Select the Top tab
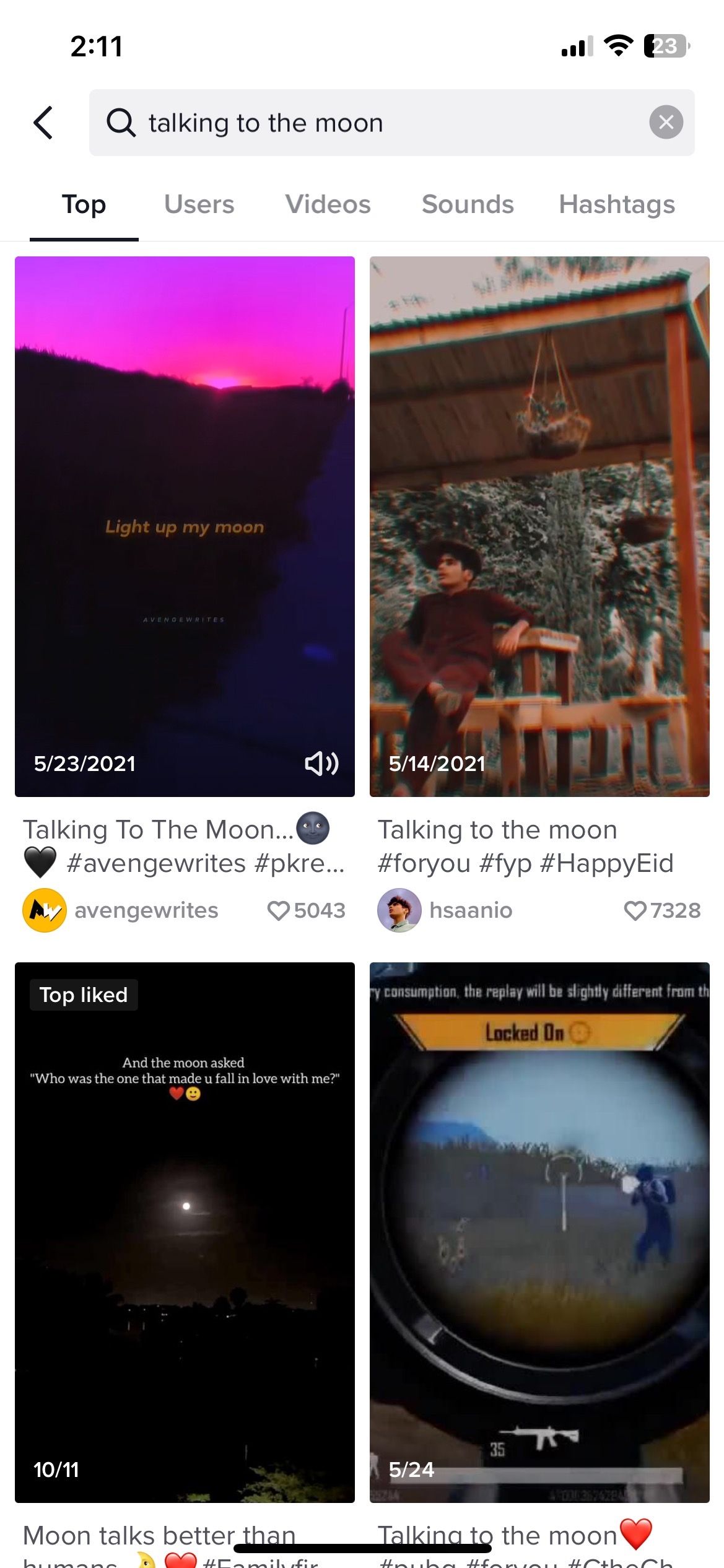Image resolution: width=724 pixels, height=1568 pixels. [84, 205]
